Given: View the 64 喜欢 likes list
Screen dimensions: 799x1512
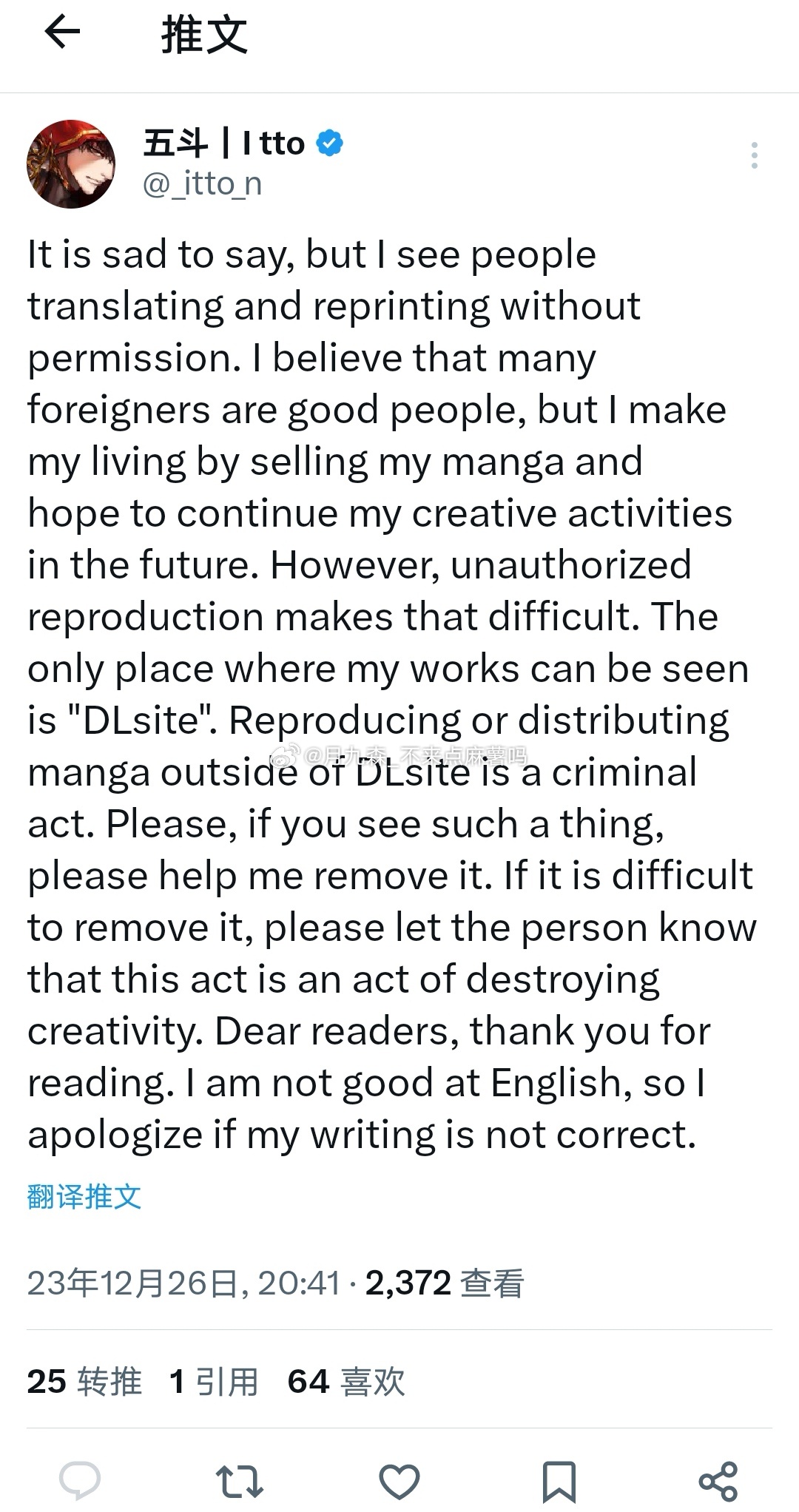Looking at the screenshot, I should coord(346,1381).
